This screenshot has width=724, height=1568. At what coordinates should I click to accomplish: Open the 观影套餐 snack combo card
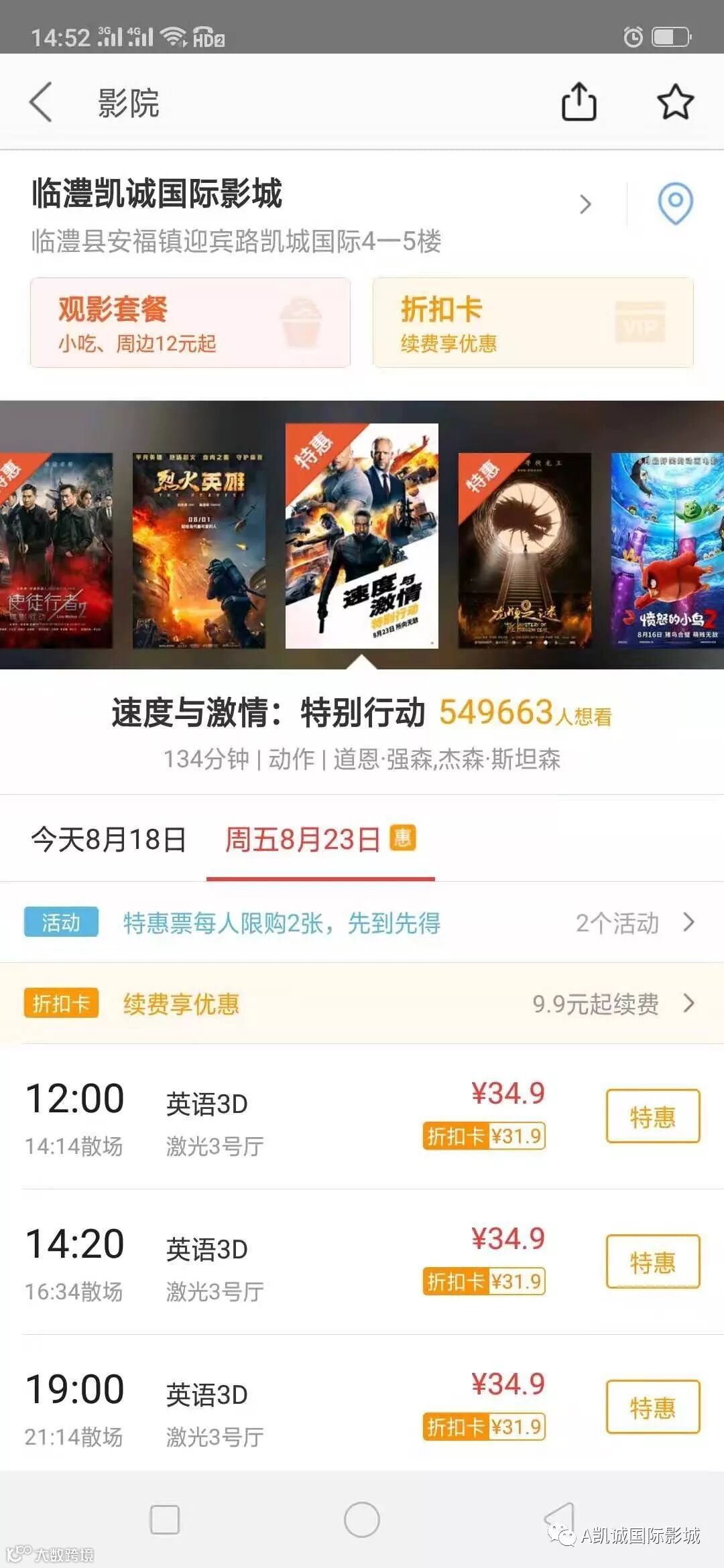point(190,323)
